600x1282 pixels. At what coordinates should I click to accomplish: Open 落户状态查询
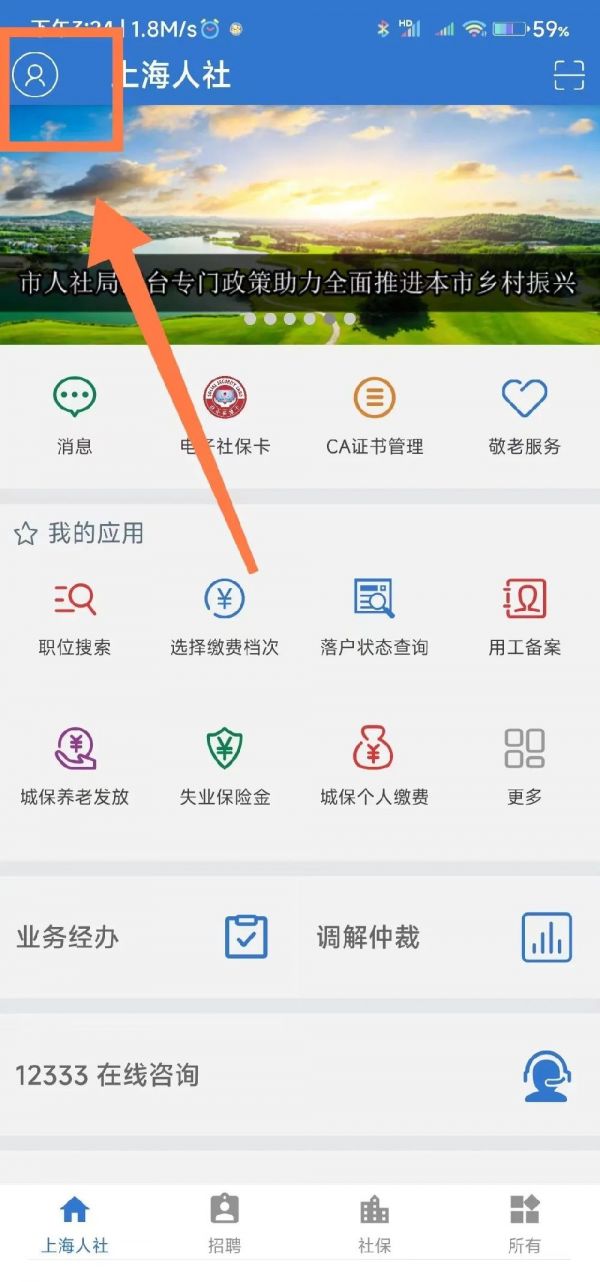click(375, 616)
